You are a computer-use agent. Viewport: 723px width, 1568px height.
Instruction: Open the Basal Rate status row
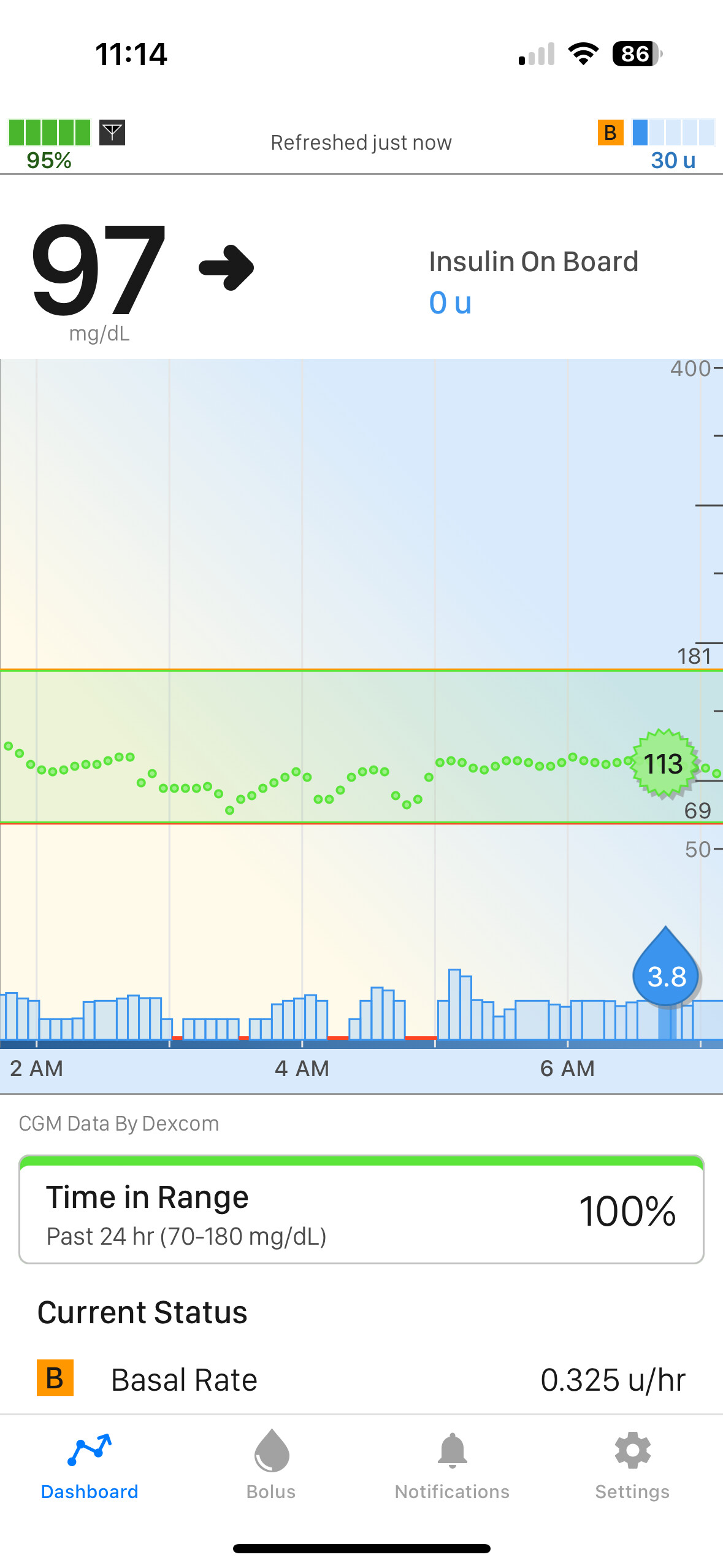tap(361, 1380)
